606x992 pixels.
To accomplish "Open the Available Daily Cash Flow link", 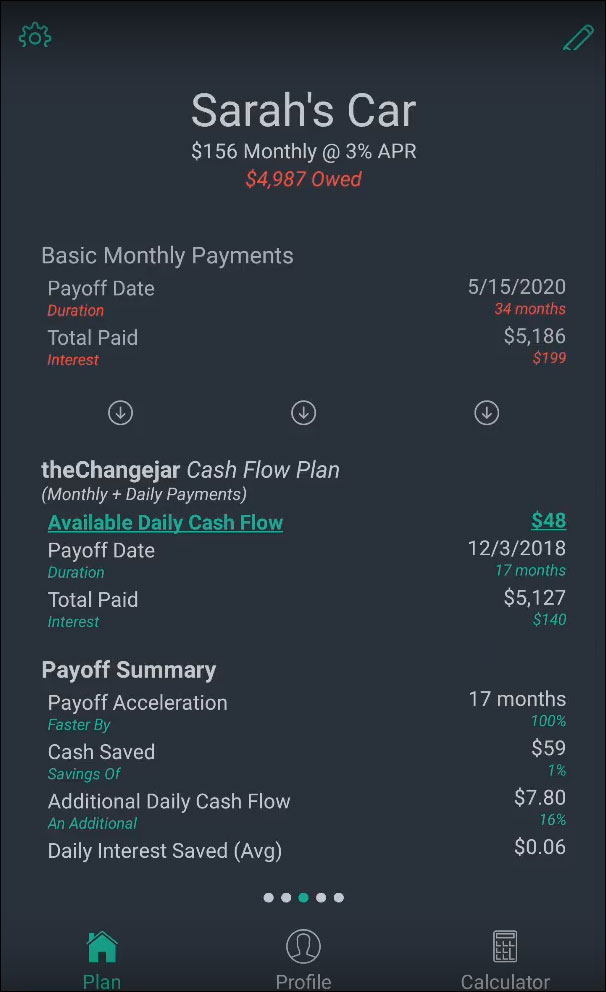I will point(165,523).
